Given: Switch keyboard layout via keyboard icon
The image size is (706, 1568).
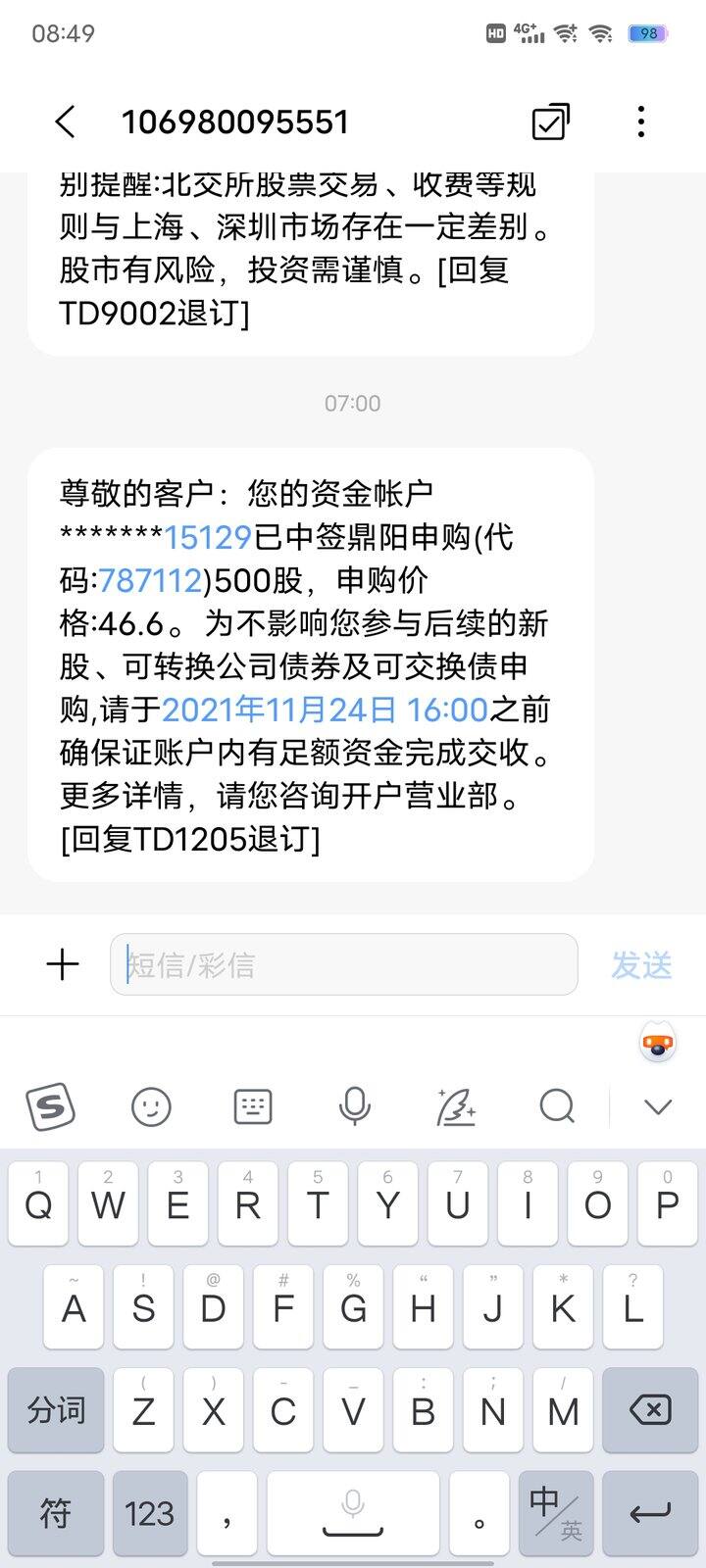Looking at the screenshot, I should coord(253,1107).
